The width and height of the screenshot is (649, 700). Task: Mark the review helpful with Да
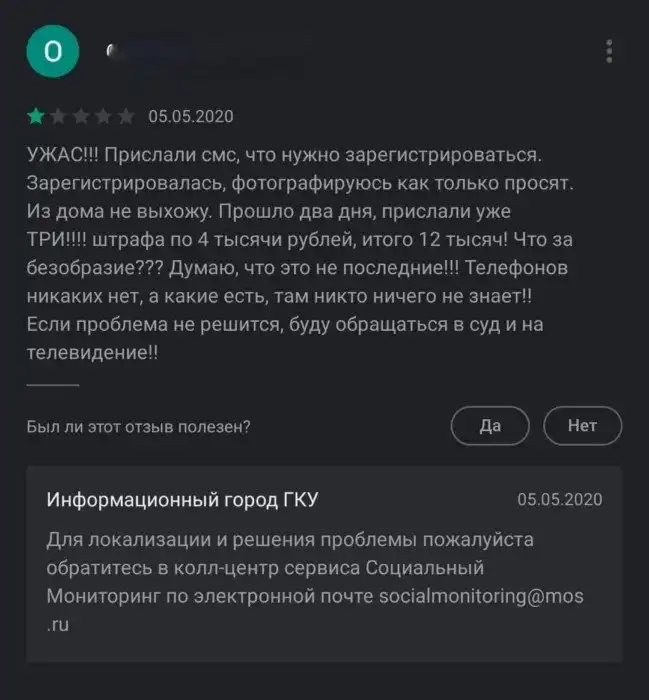pos(490,426)
